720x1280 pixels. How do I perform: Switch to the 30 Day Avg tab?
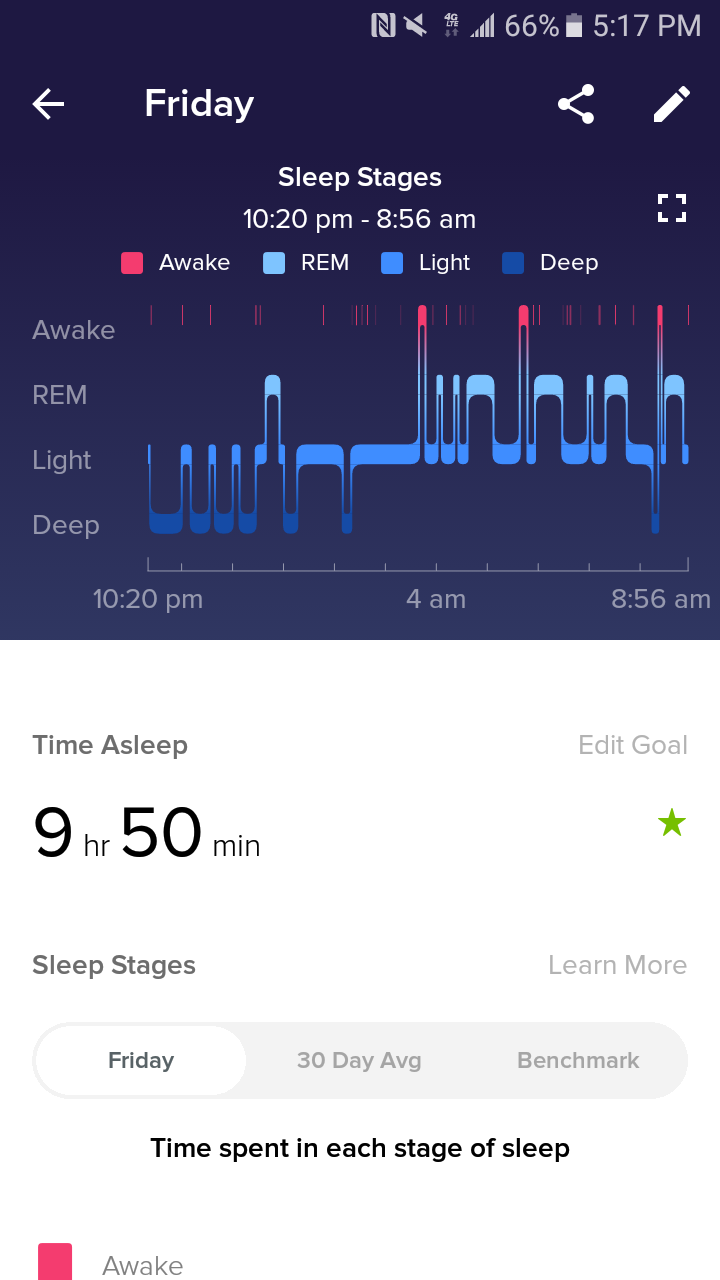359,1060
